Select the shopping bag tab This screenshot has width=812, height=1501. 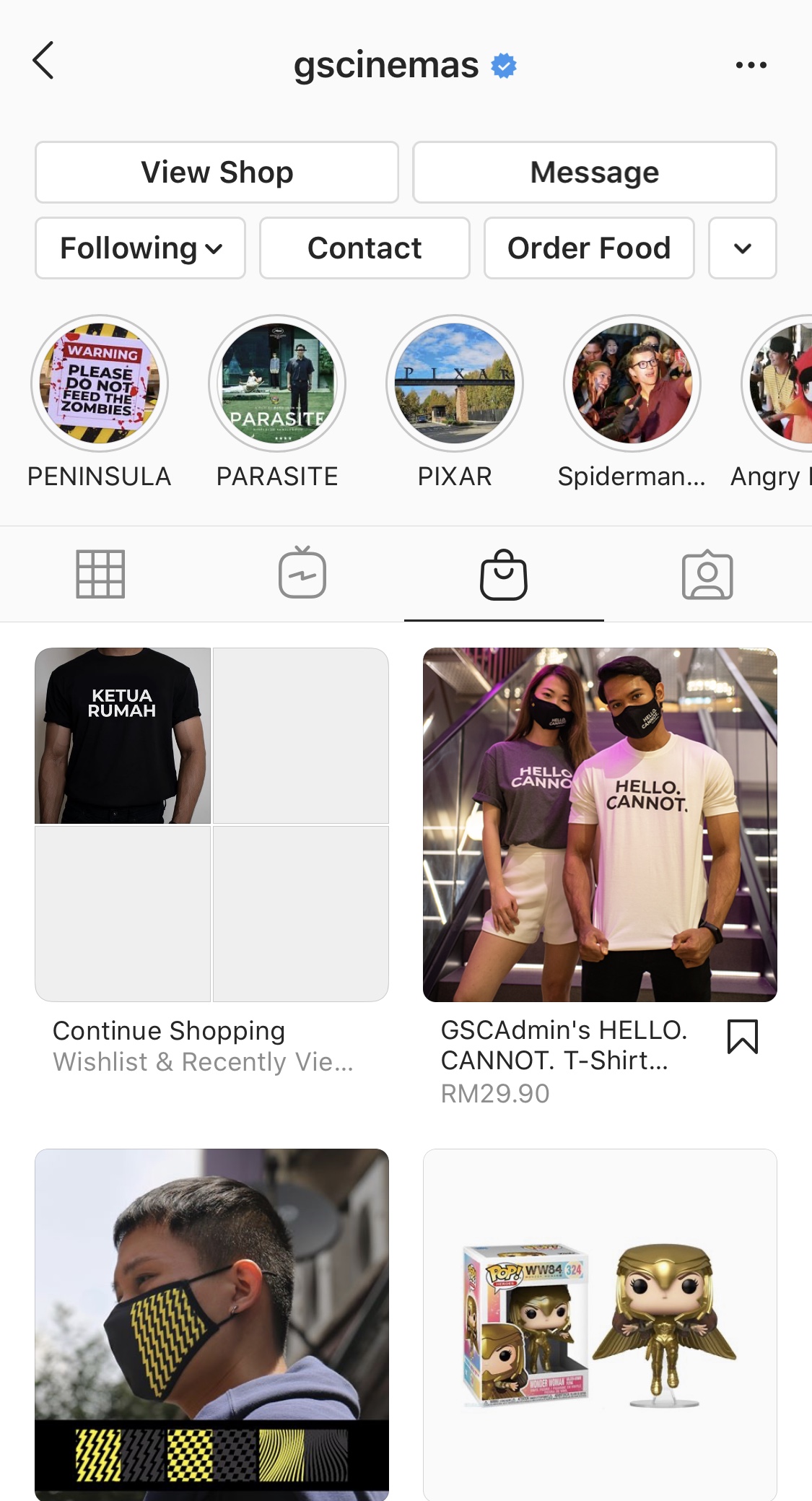point(504,575)
